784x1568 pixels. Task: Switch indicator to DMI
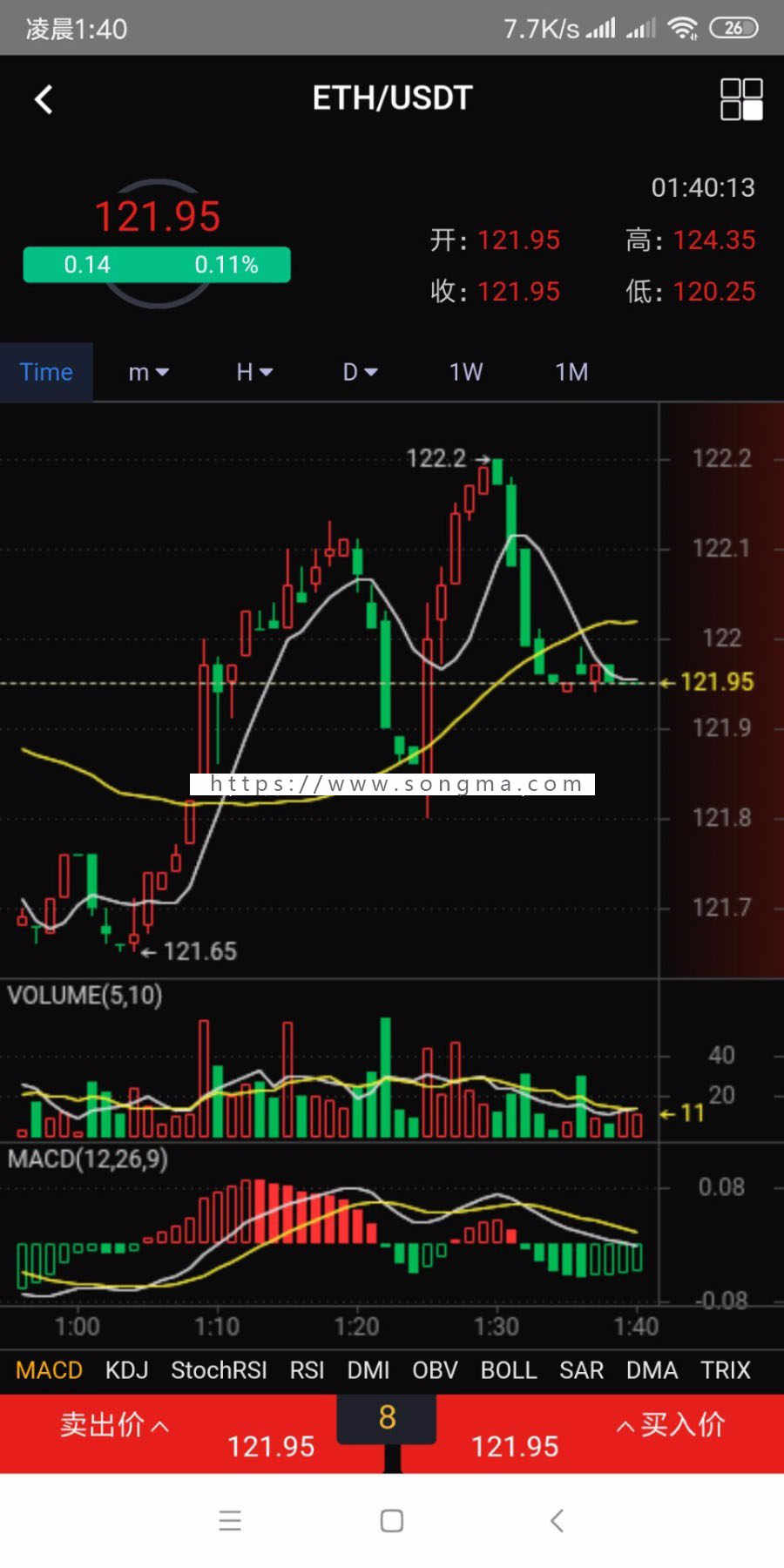(x=368, y=1370)
